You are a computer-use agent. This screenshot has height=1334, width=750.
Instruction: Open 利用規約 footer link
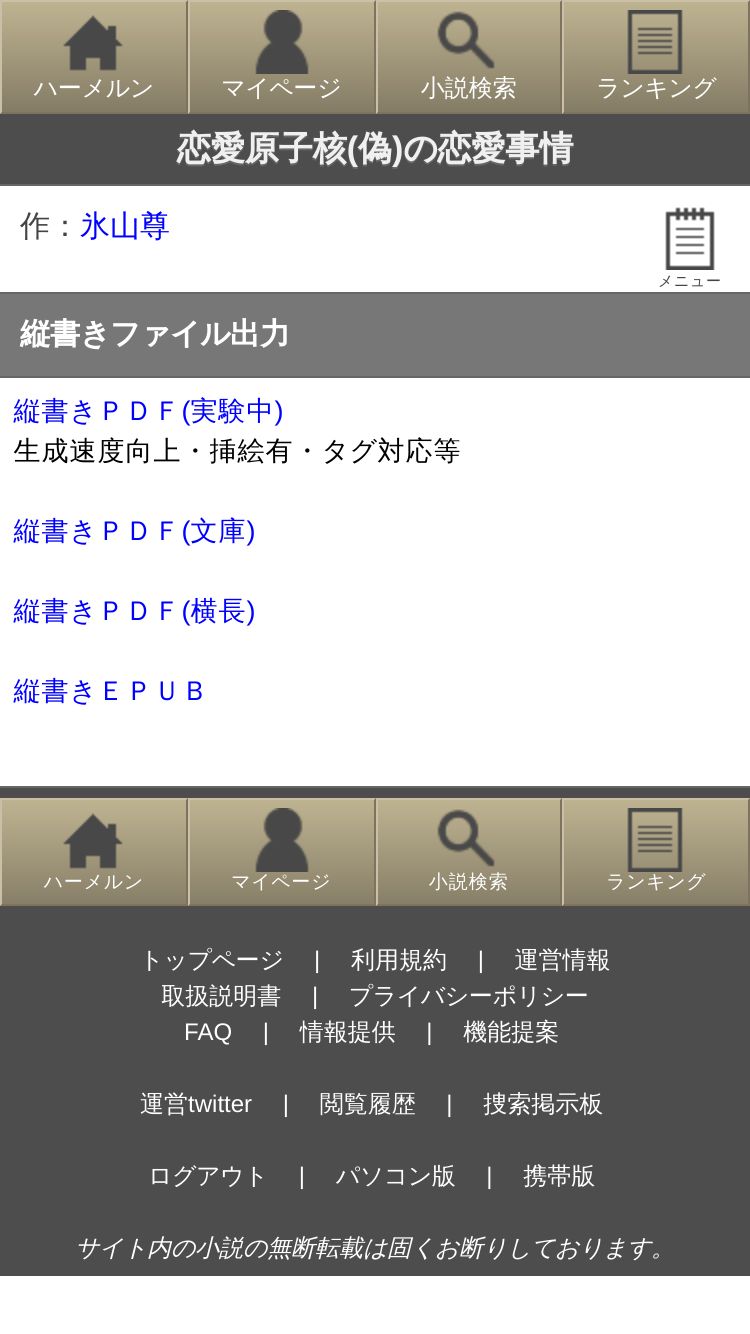click(x=399, y=960)
